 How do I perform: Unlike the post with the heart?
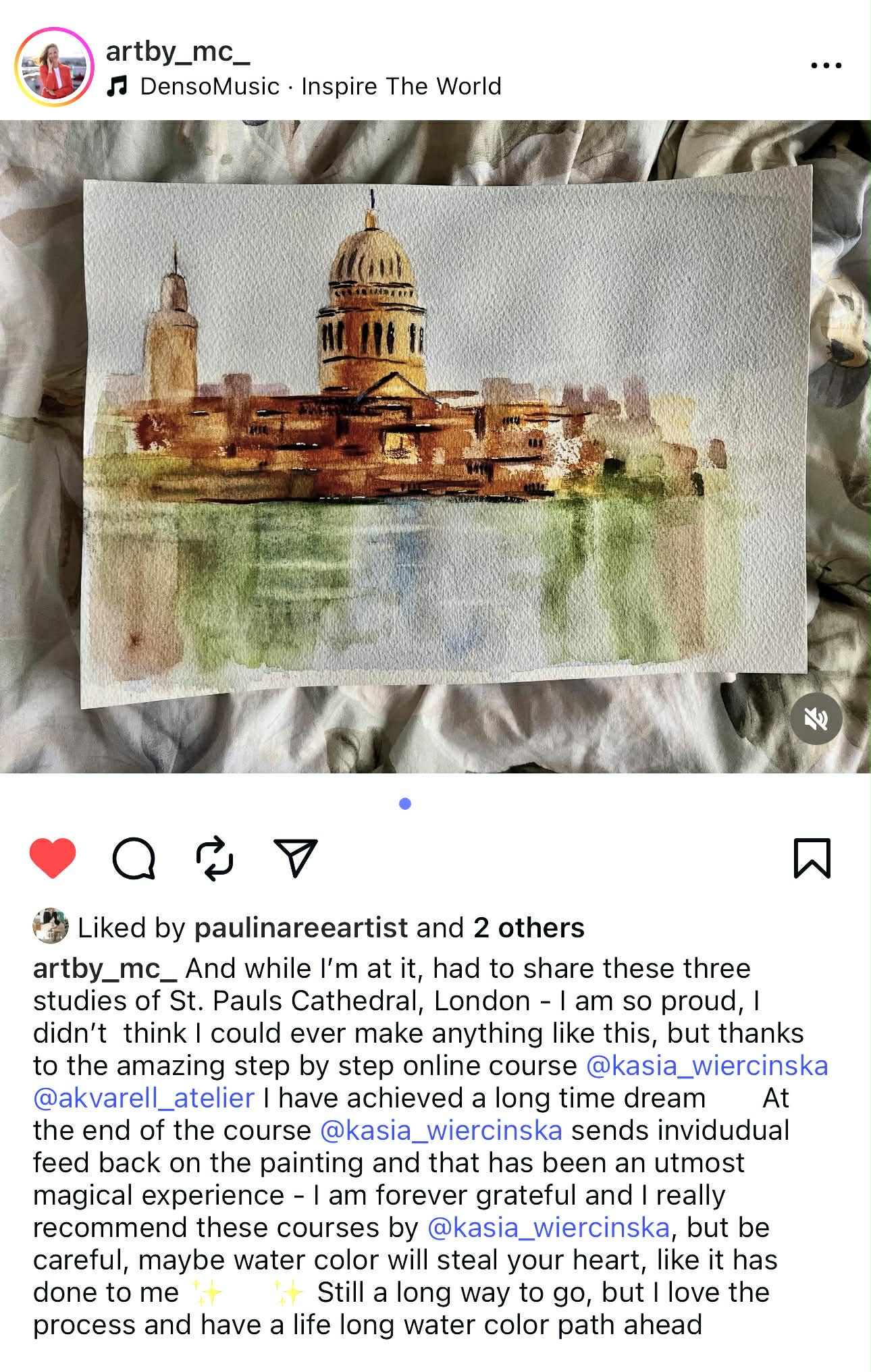coord(53,858)
